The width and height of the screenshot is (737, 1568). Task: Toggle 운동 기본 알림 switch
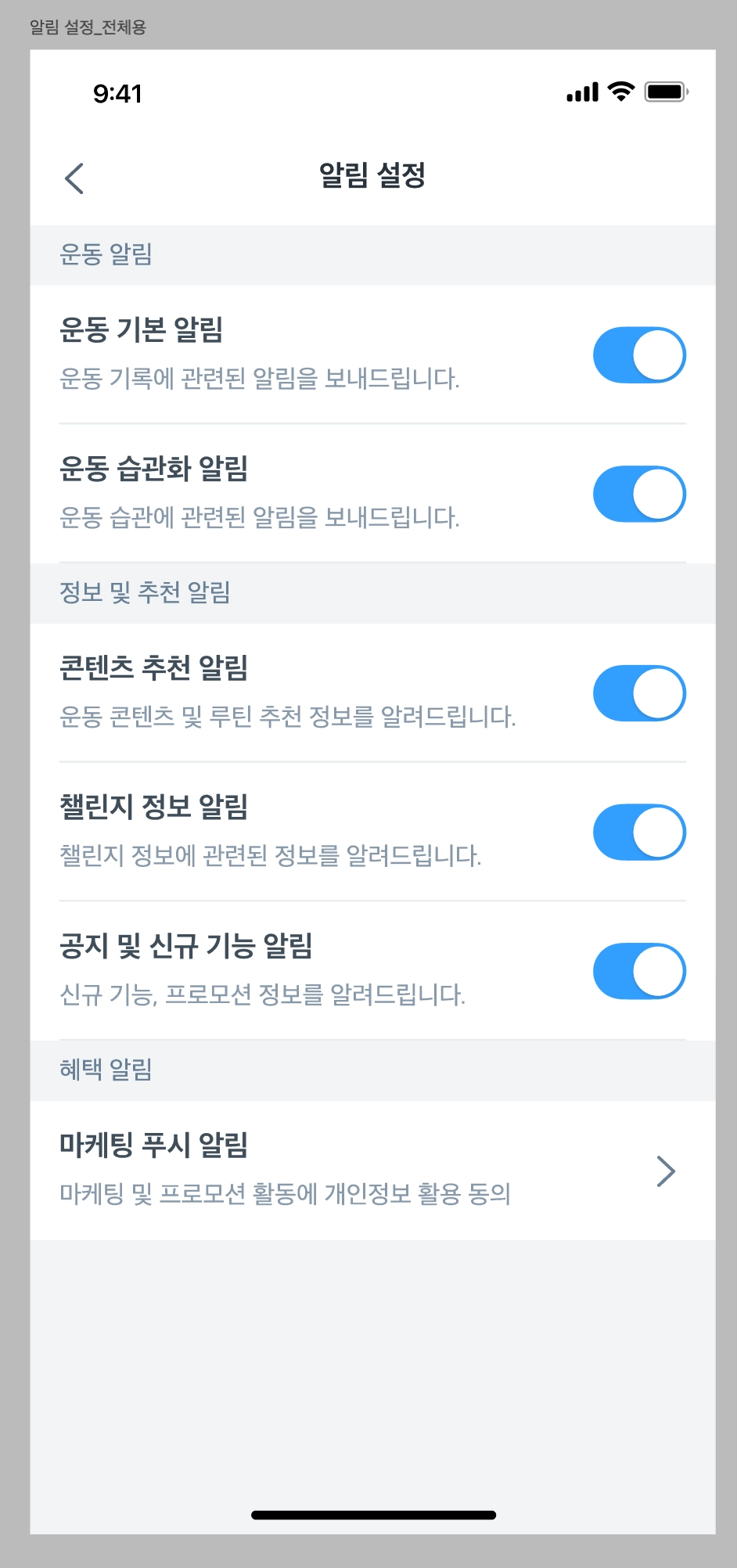[x=638, y=355]
